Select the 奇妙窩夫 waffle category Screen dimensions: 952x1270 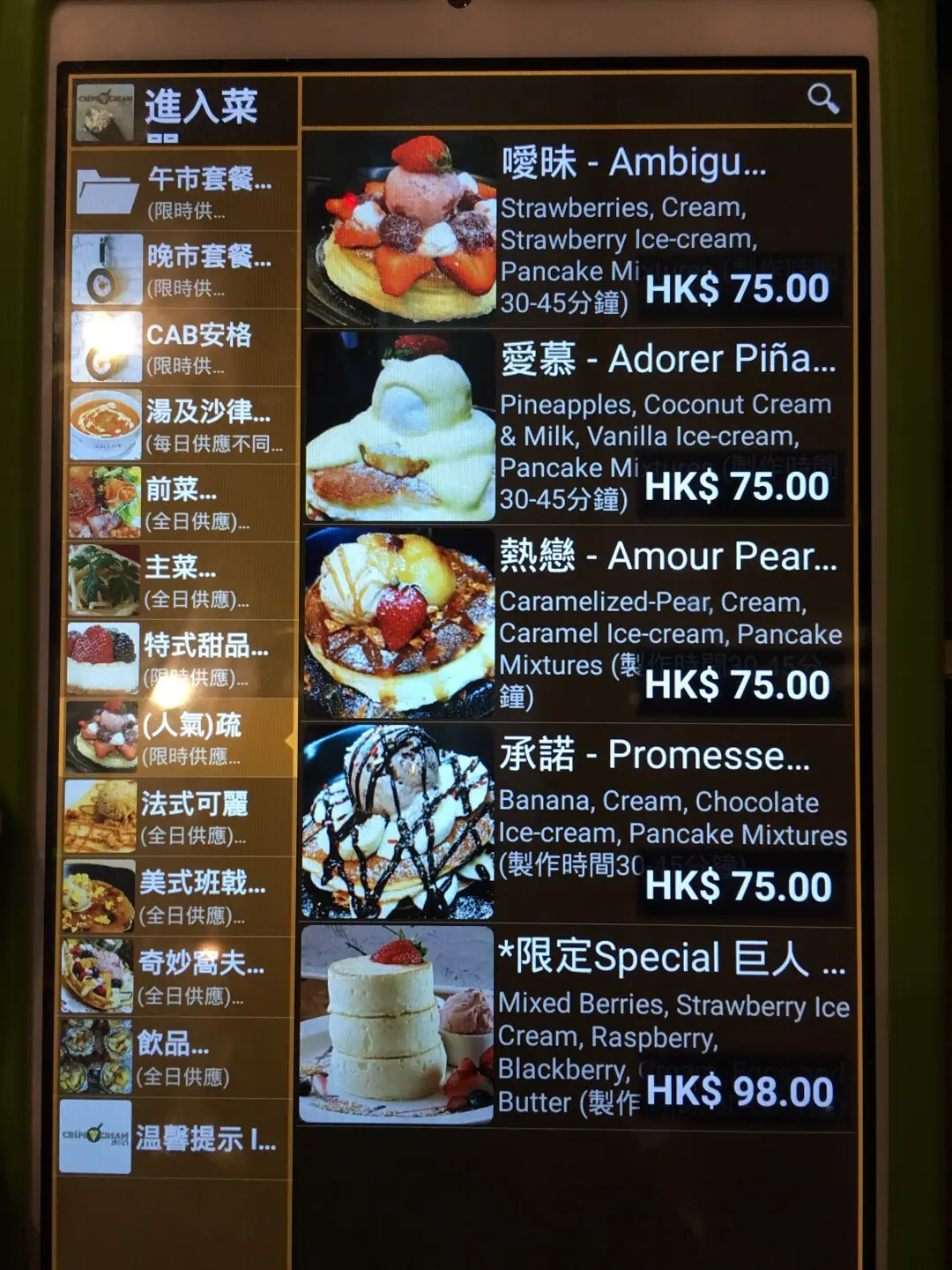(x=175, y=976)
